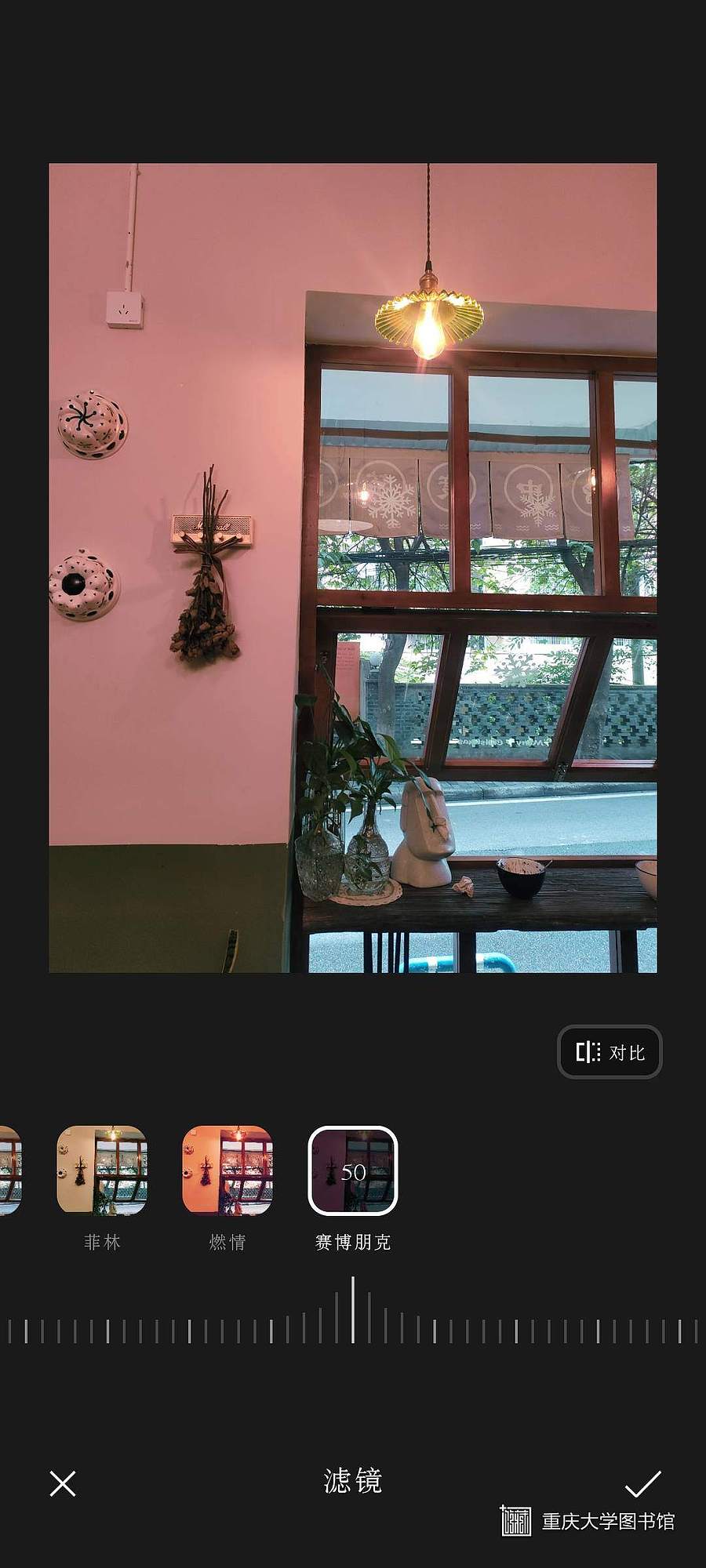Apply the 燃情 filter
Screen dimensions: 706x1568
(x=227, y=1171)
